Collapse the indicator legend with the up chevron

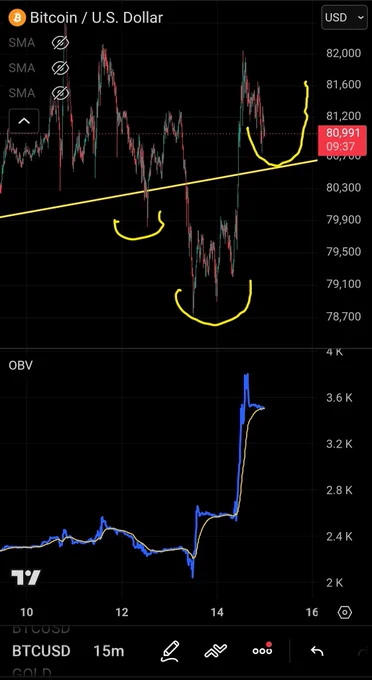24,121
